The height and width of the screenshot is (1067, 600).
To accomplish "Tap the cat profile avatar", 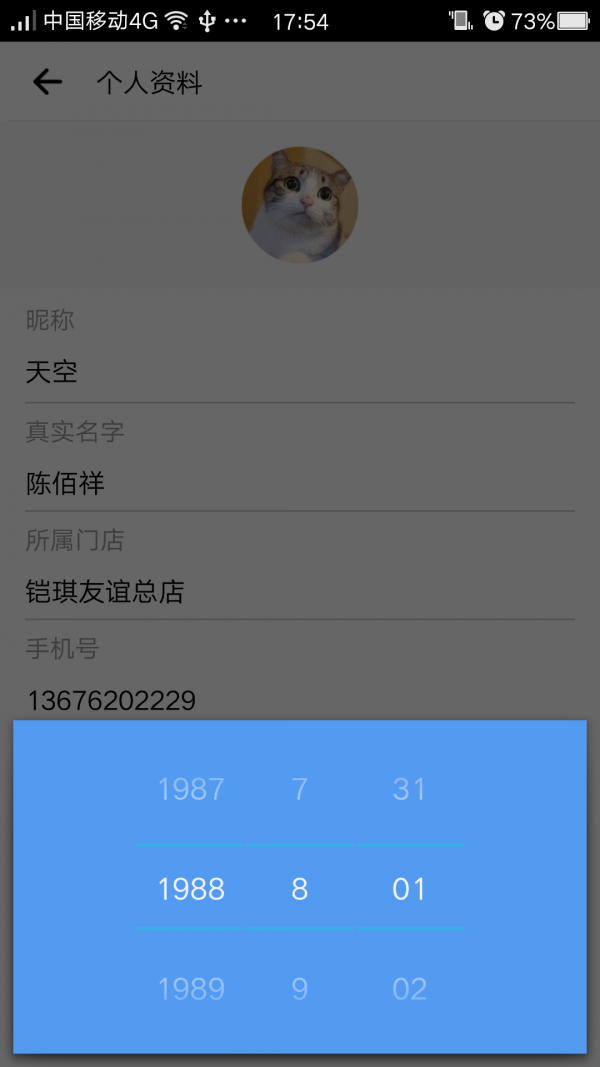I will [x=300, y=205].
